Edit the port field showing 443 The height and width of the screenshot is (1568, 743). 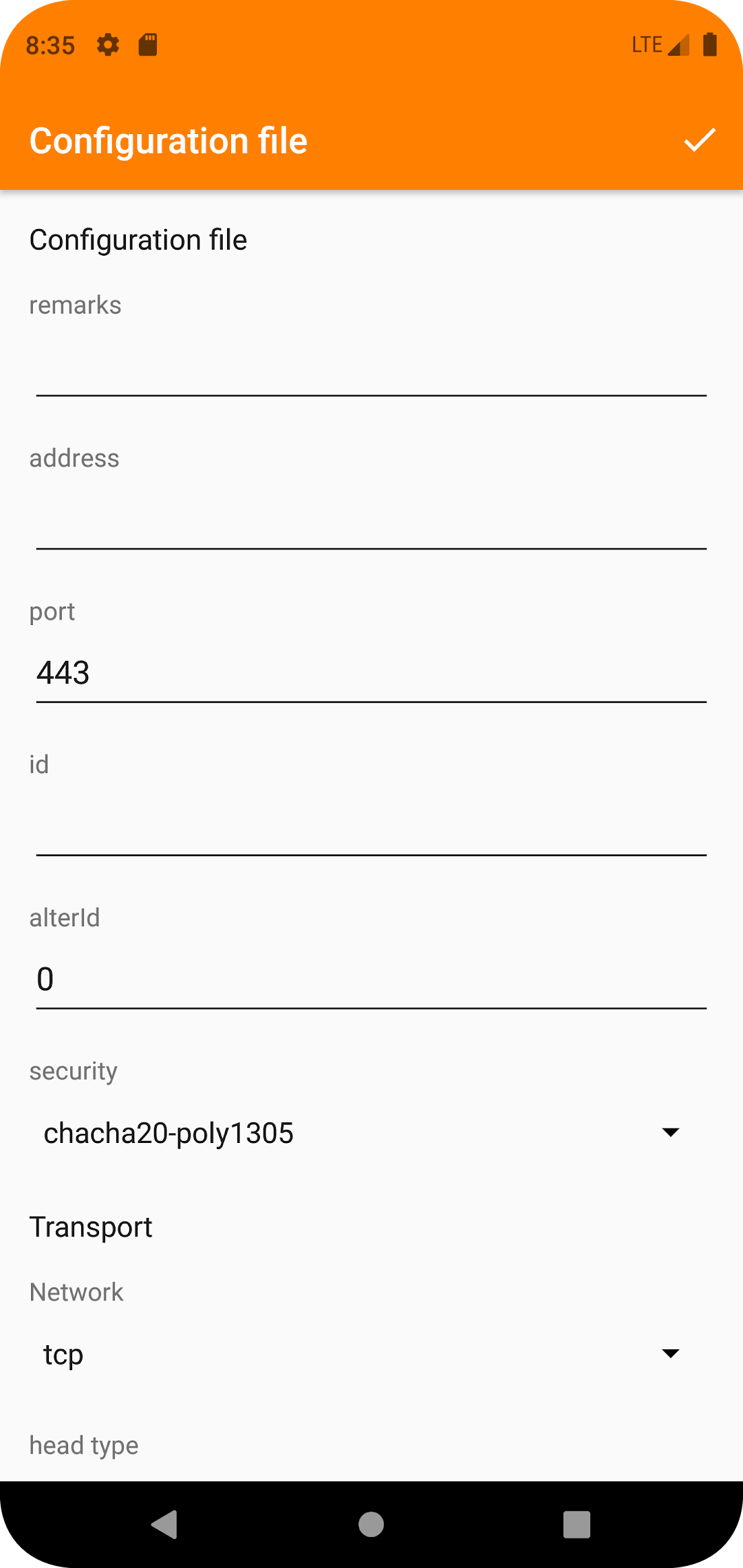pos(371,673)
